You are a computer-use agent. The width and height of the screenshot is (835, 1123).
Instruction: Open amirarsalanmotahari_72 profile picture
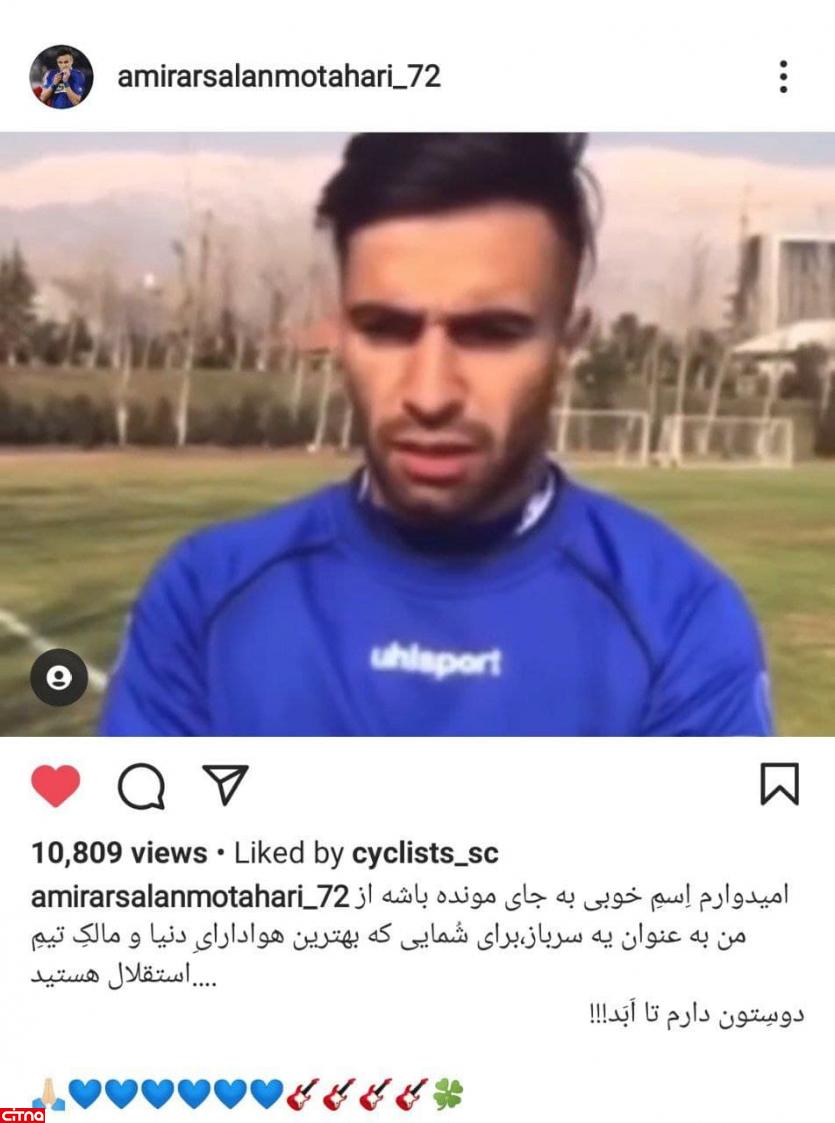[x=61, y=77]
